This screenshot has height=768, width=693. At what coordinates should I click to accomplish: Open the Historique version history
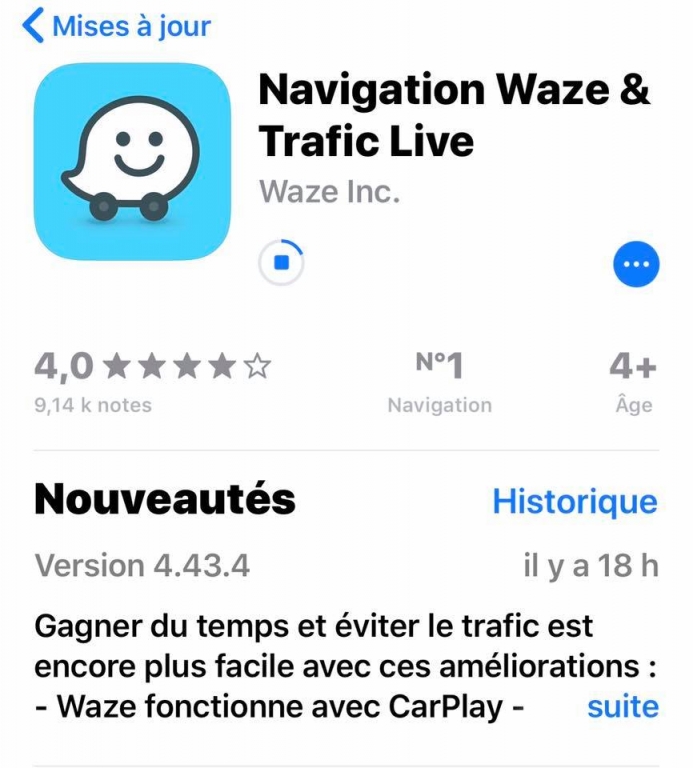pos(575,501)
